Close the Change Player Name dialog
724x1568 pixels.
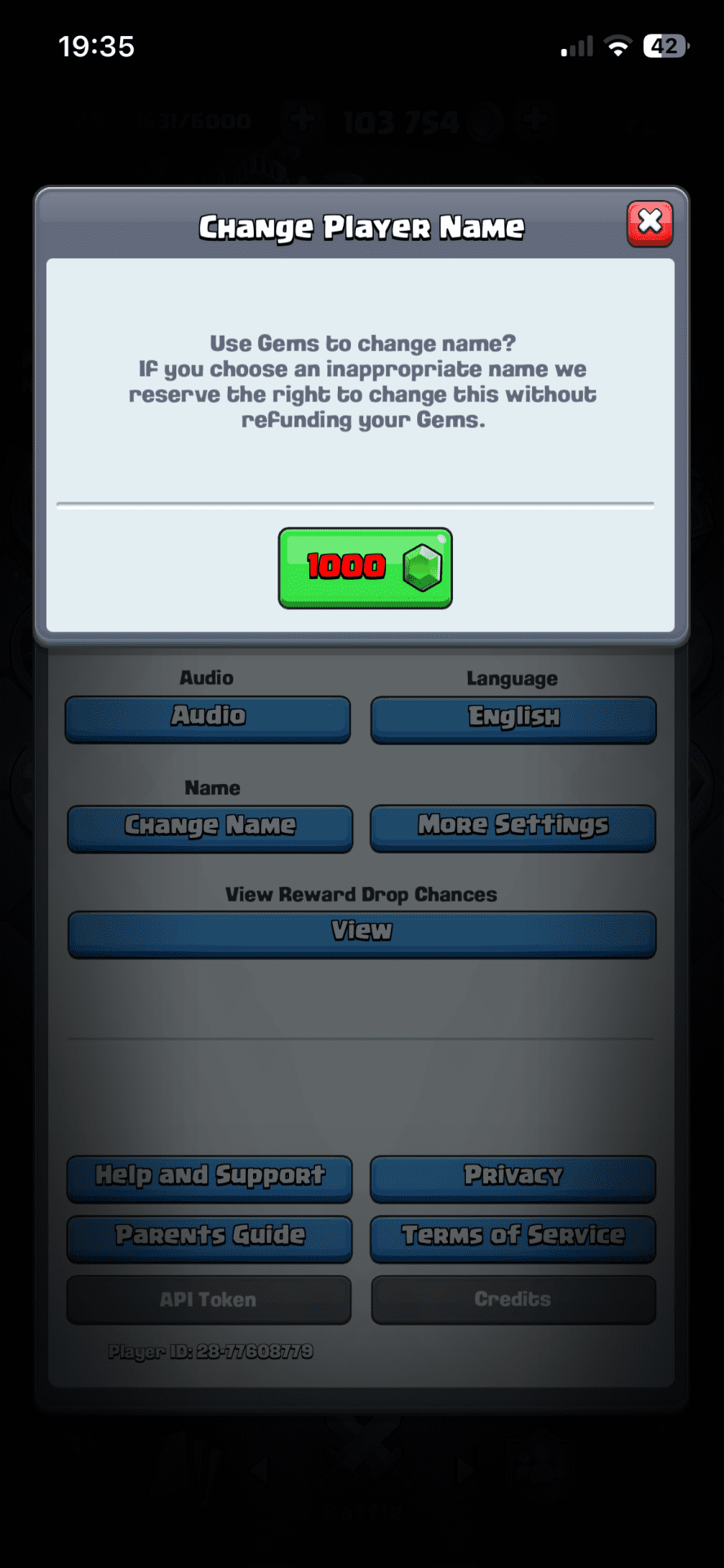(x=650, y=223)
